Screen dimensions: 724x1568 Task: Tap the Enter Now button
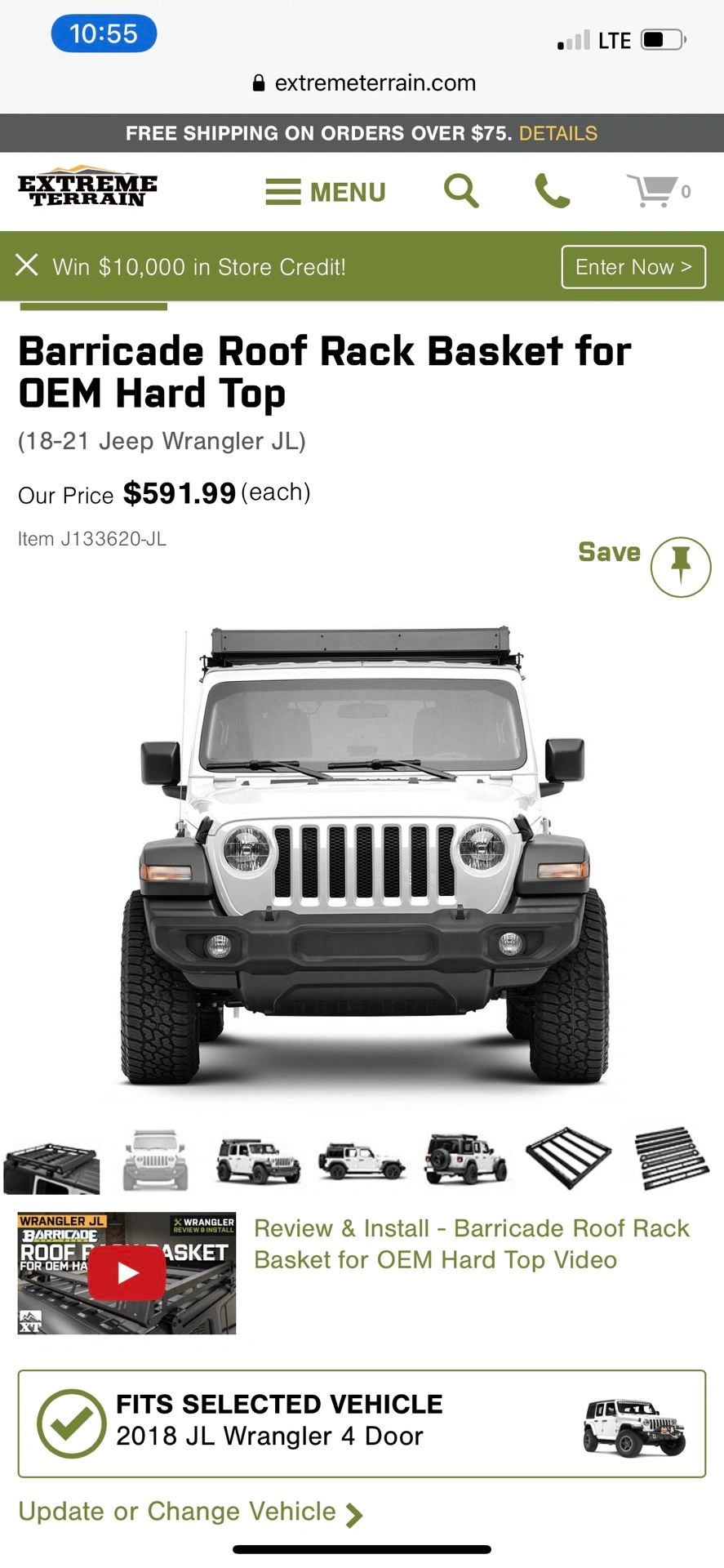633,267
